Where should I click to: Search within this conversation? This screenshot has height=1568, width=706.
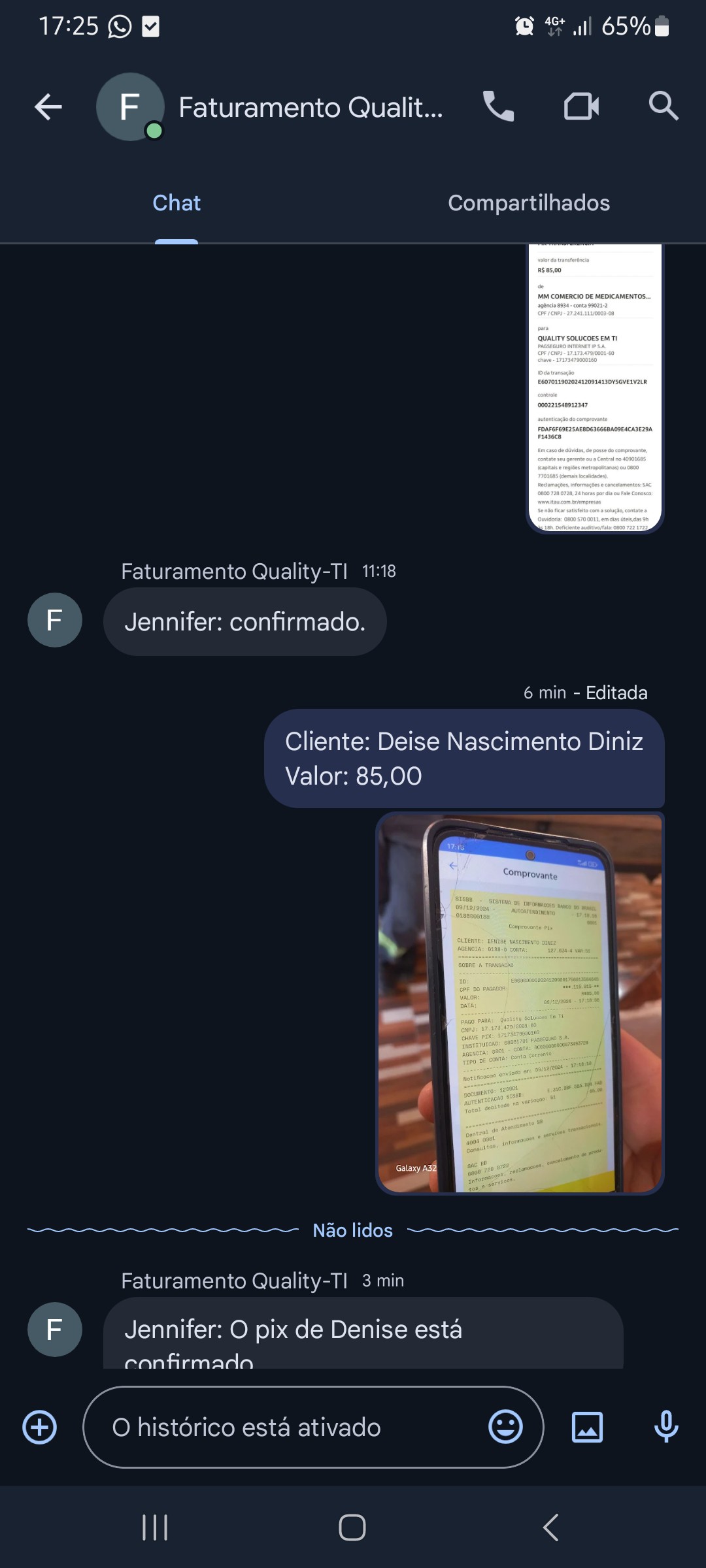coord(664,106)
